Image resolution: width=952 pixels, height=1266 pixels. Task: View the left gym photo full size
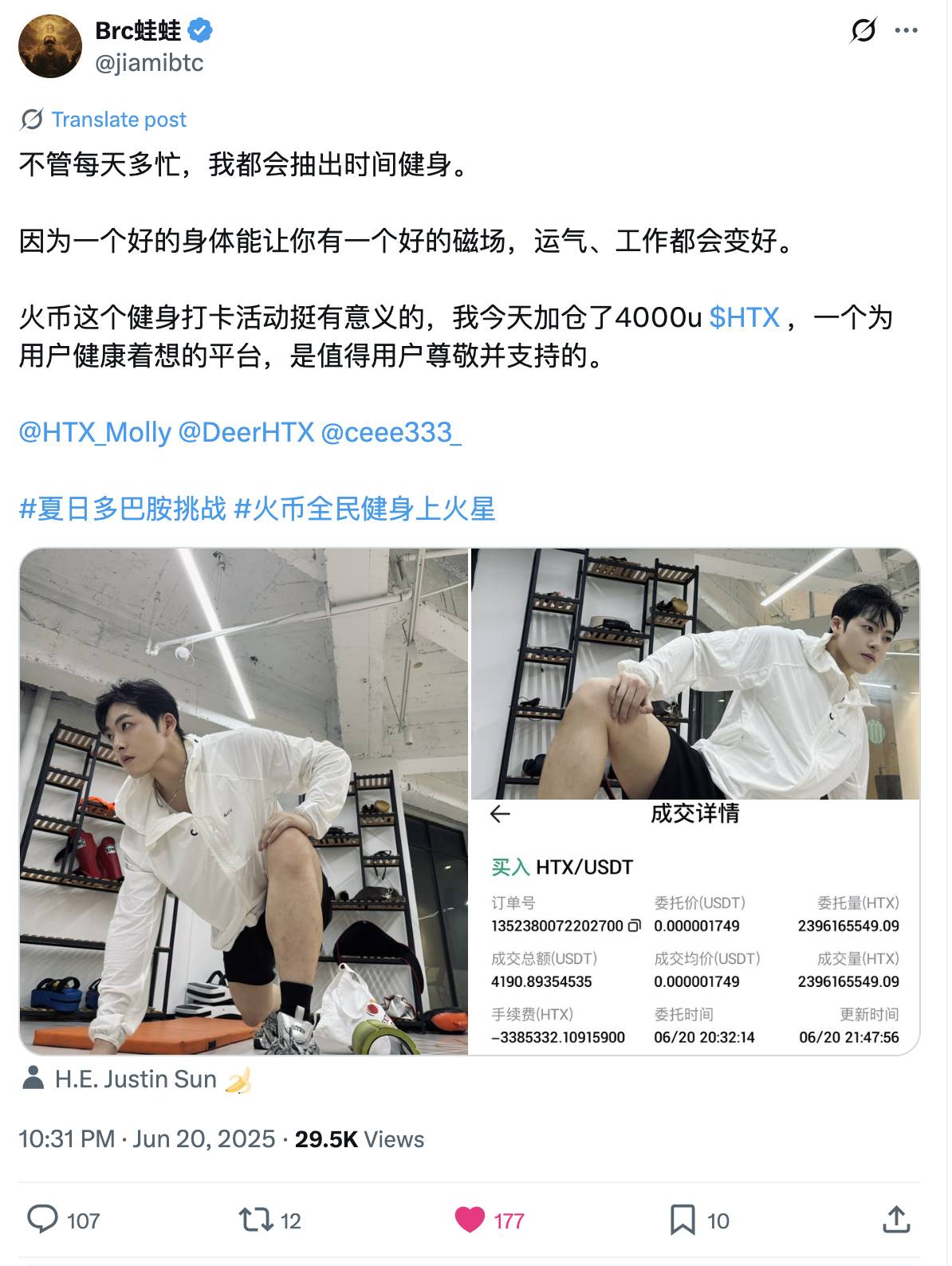pyautogui.click(x=244, y=801)
